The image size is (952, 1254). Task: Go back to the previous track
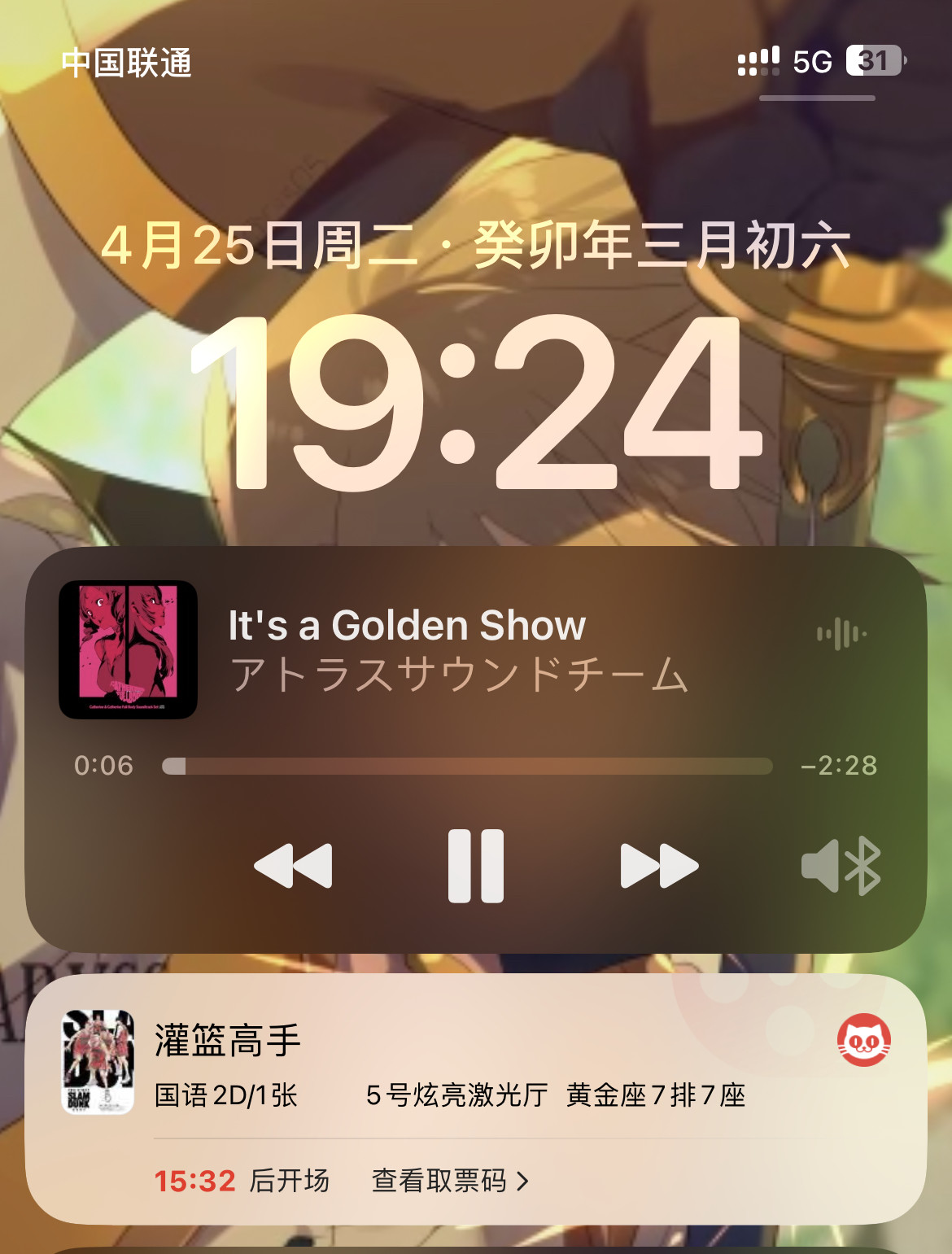click(294, 866)
